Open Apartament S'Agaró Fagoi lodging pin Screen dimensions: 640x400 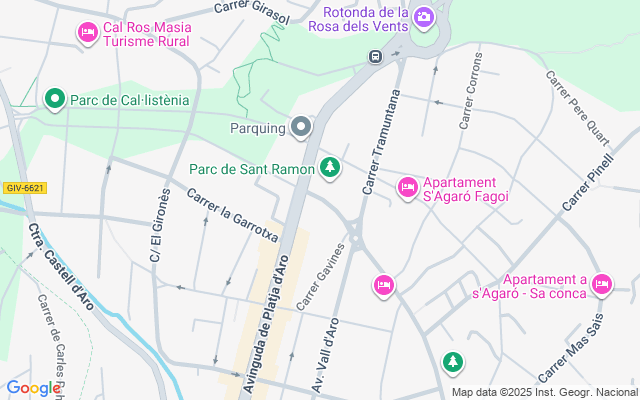coord(407,187)
